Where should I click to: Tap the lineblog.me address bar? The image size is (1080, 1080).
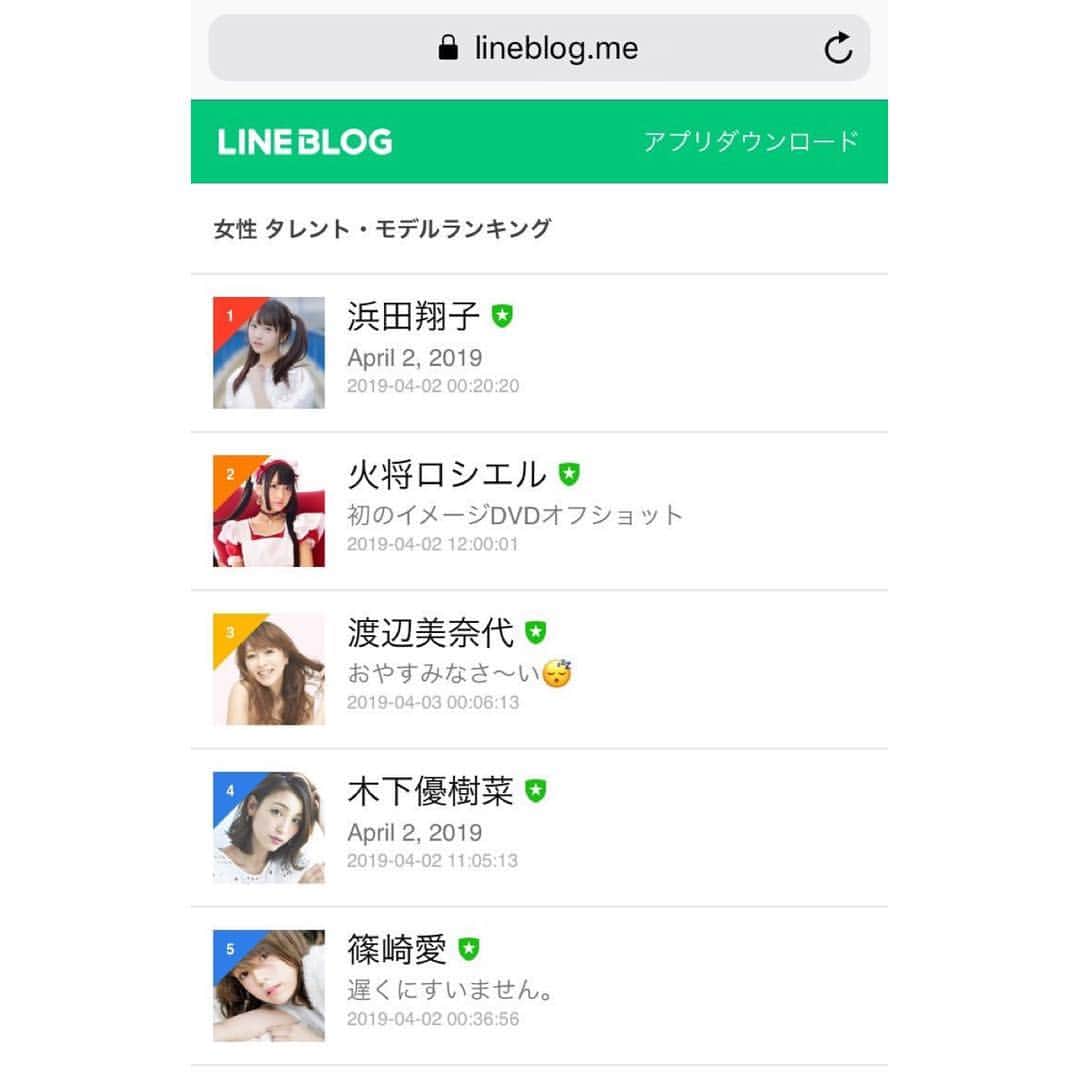point(538,48)
